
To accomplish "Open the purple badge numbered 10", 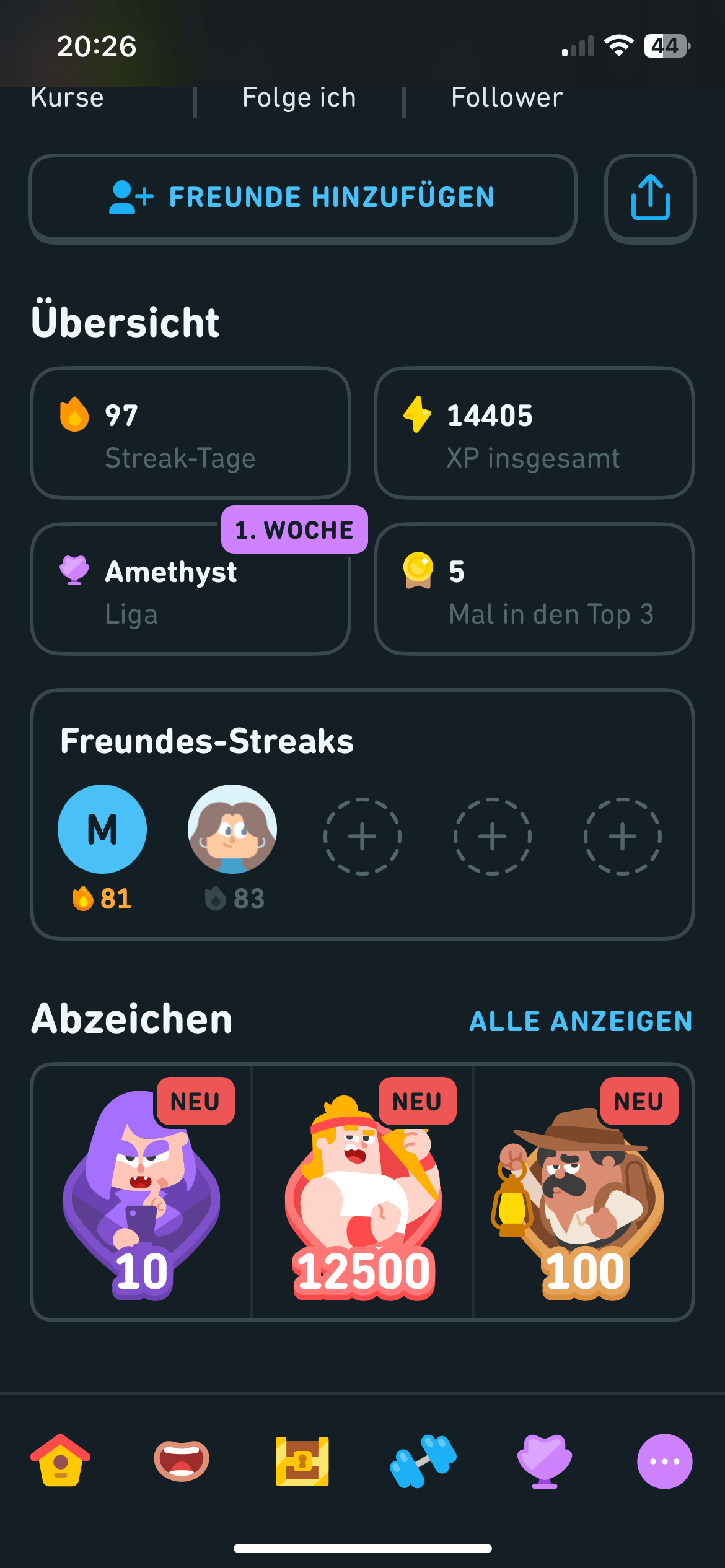I will tap(142, 1192).
